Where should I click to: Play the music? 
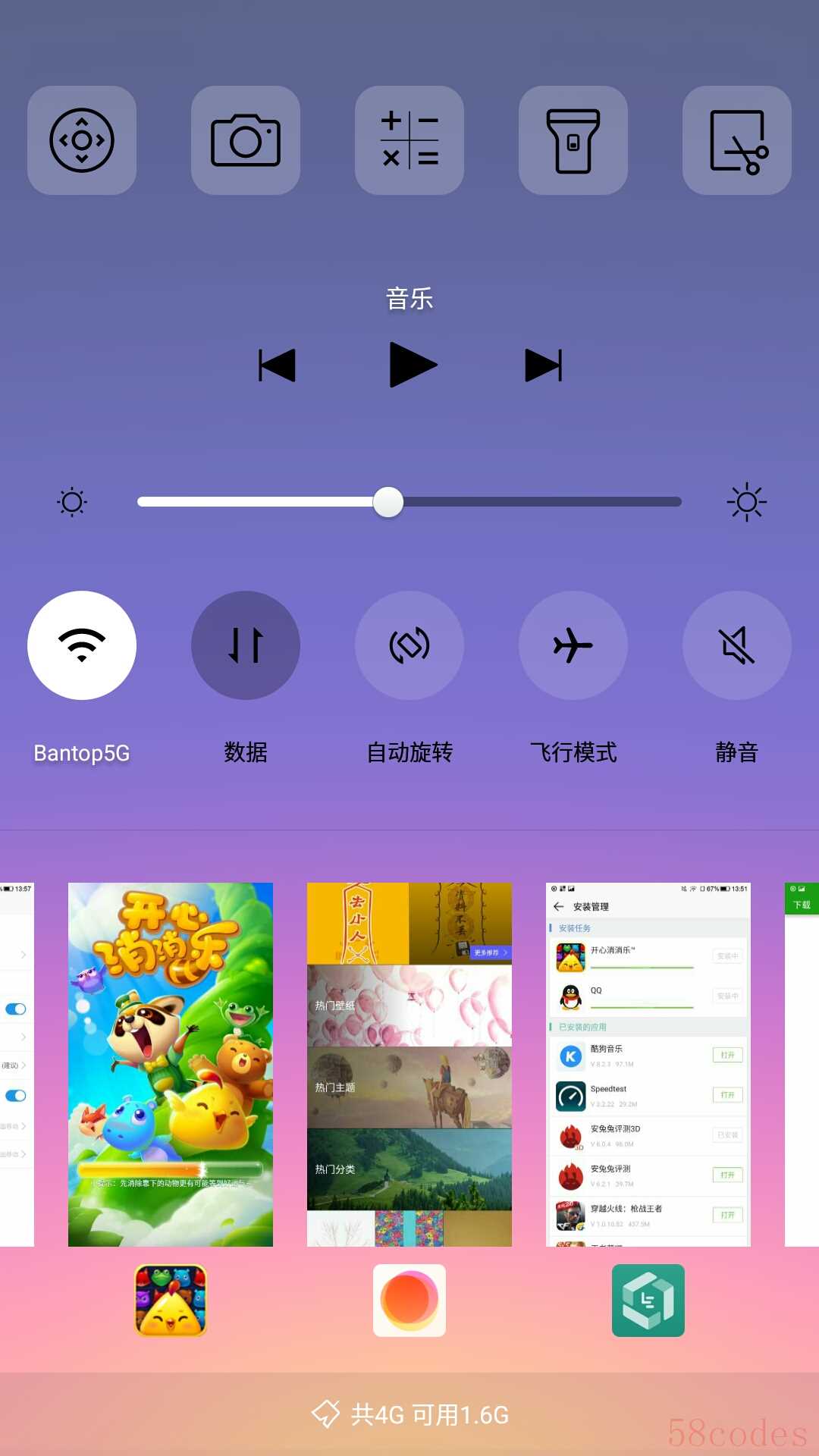412,366
